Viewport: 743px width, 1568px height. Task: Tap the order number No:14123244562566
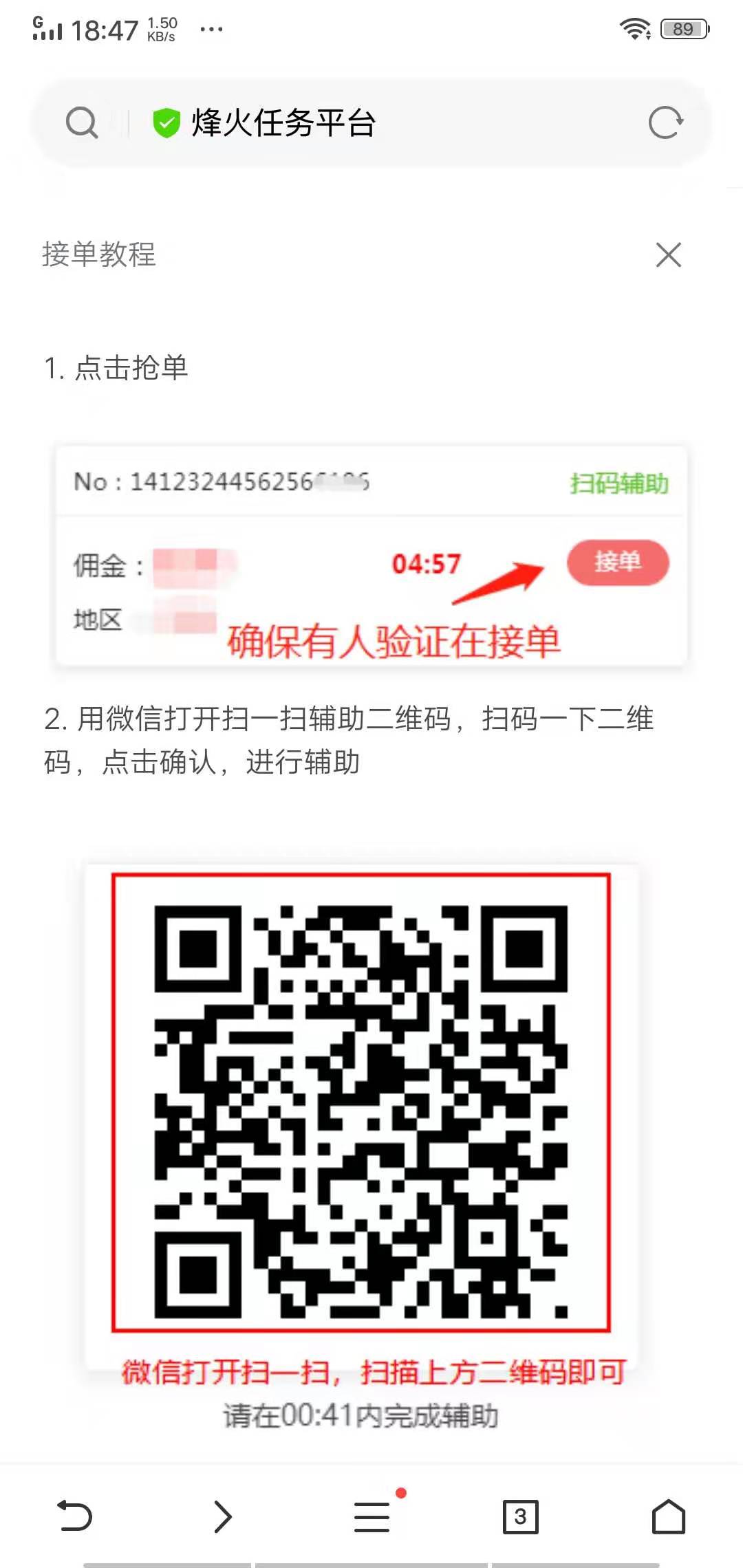pos(220,481)
